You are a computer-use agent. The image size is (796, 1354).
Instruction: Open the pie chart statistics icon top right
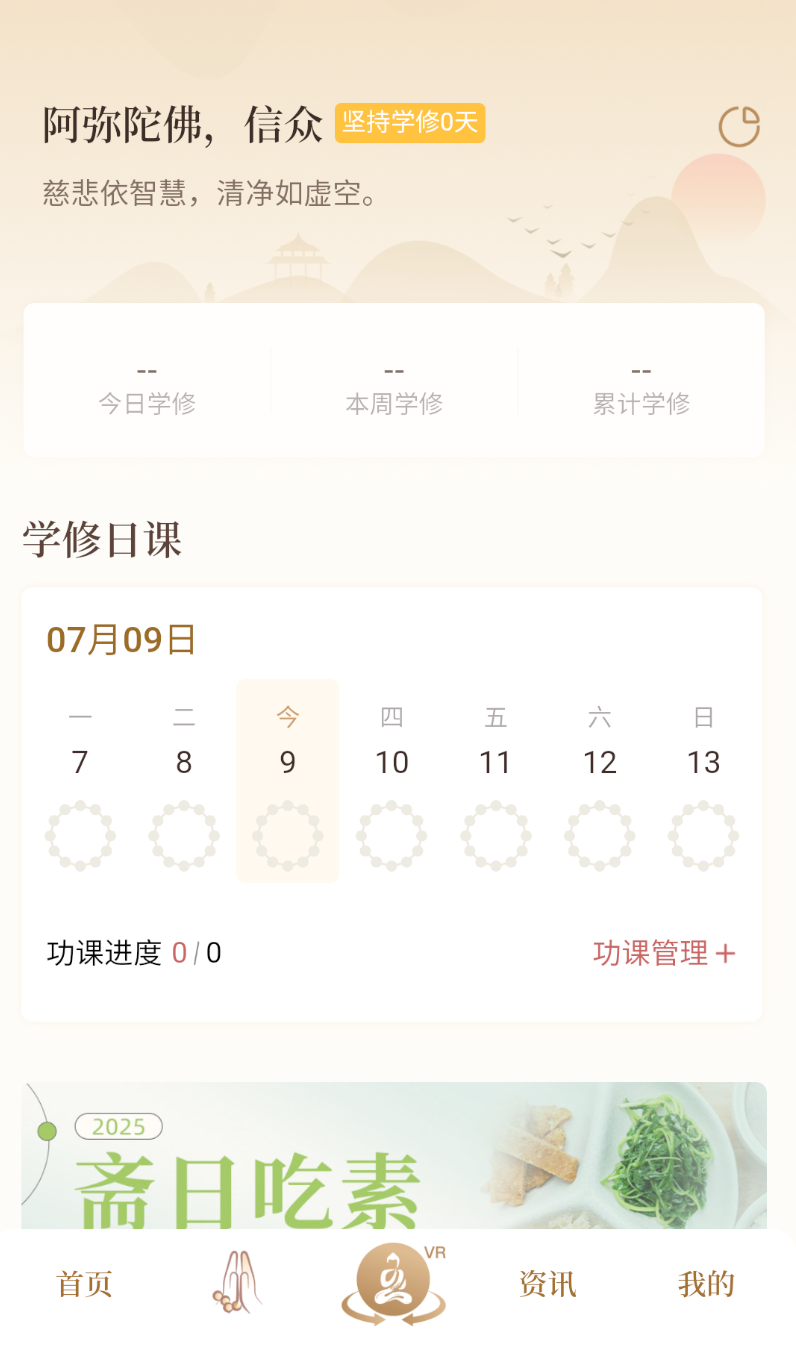738,125
